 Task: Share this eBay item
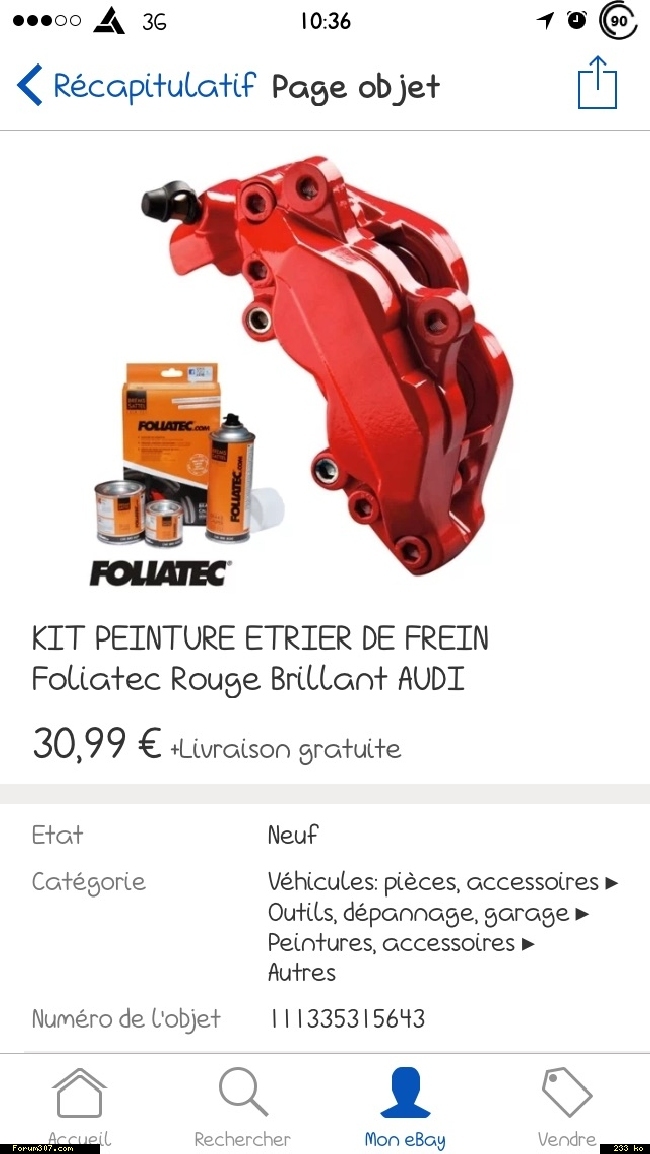(x=597, y=82)
